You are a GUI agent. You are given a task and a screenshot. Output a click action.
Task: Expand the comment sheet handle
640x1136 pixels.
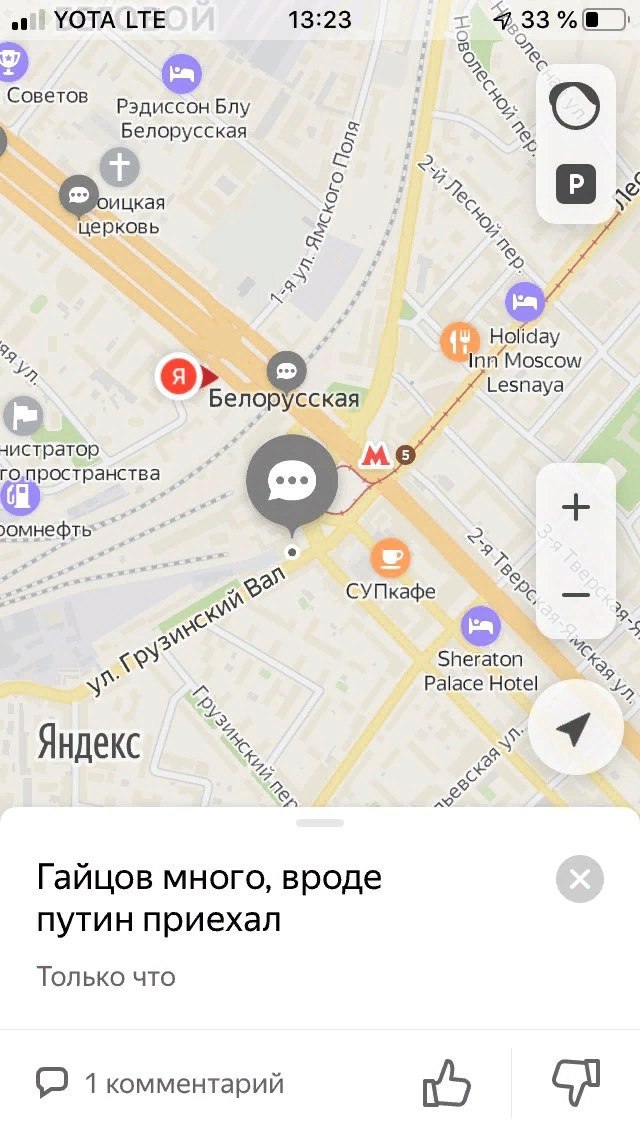[x=320, y=823]
